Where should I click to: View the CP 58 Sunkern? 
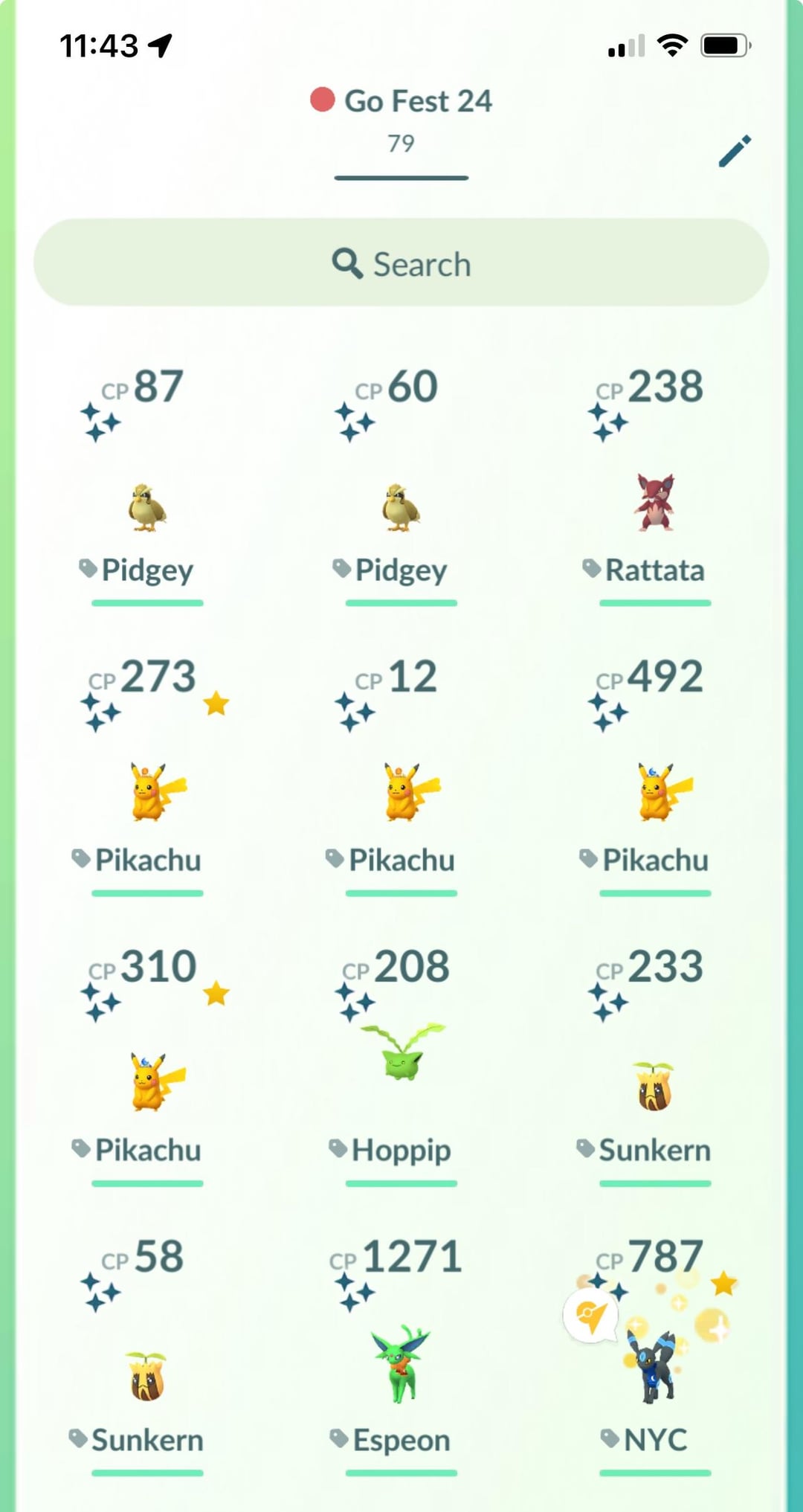[147, 1376]
